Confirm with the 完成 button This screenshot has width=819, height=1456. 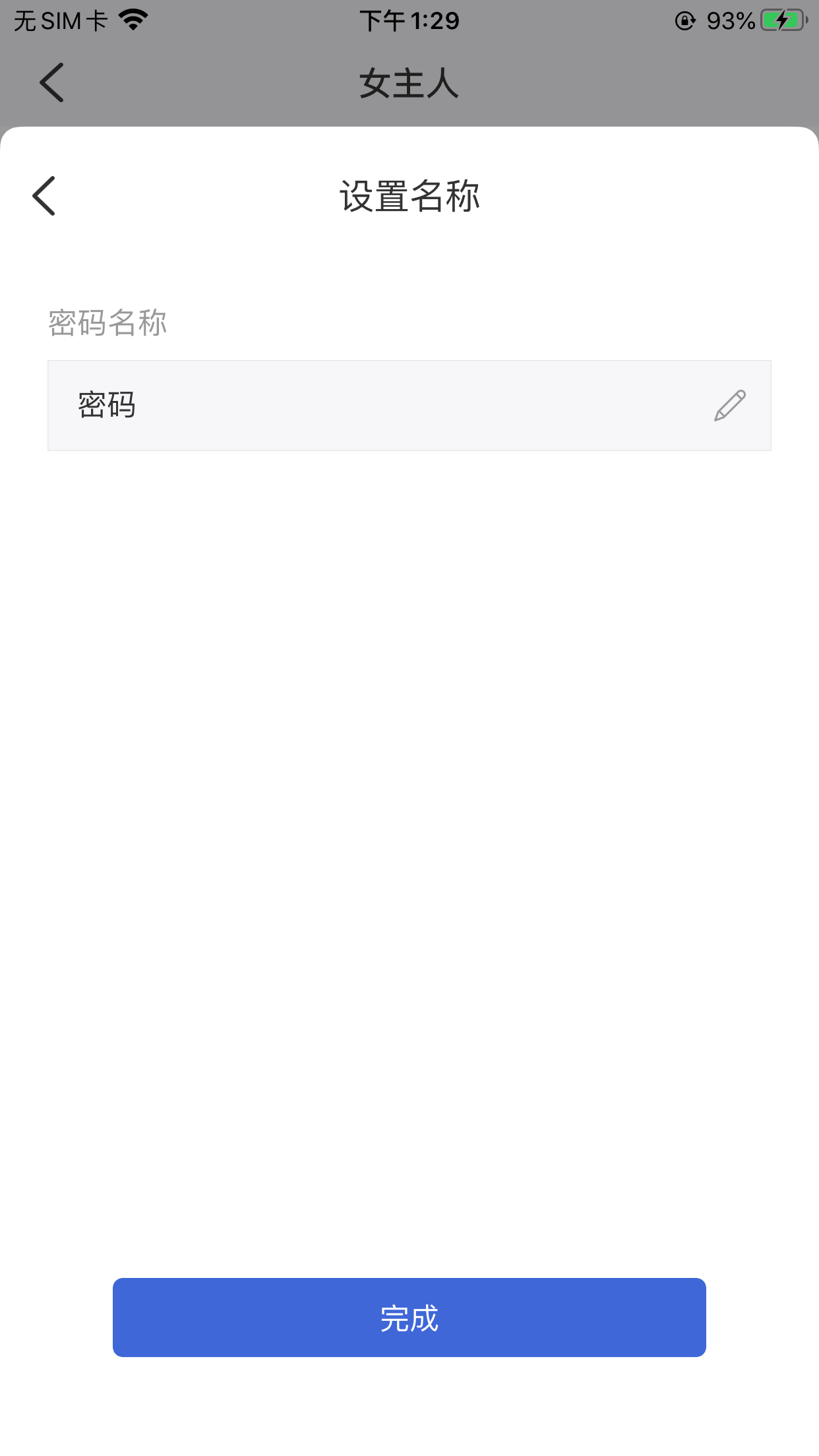409,1318
